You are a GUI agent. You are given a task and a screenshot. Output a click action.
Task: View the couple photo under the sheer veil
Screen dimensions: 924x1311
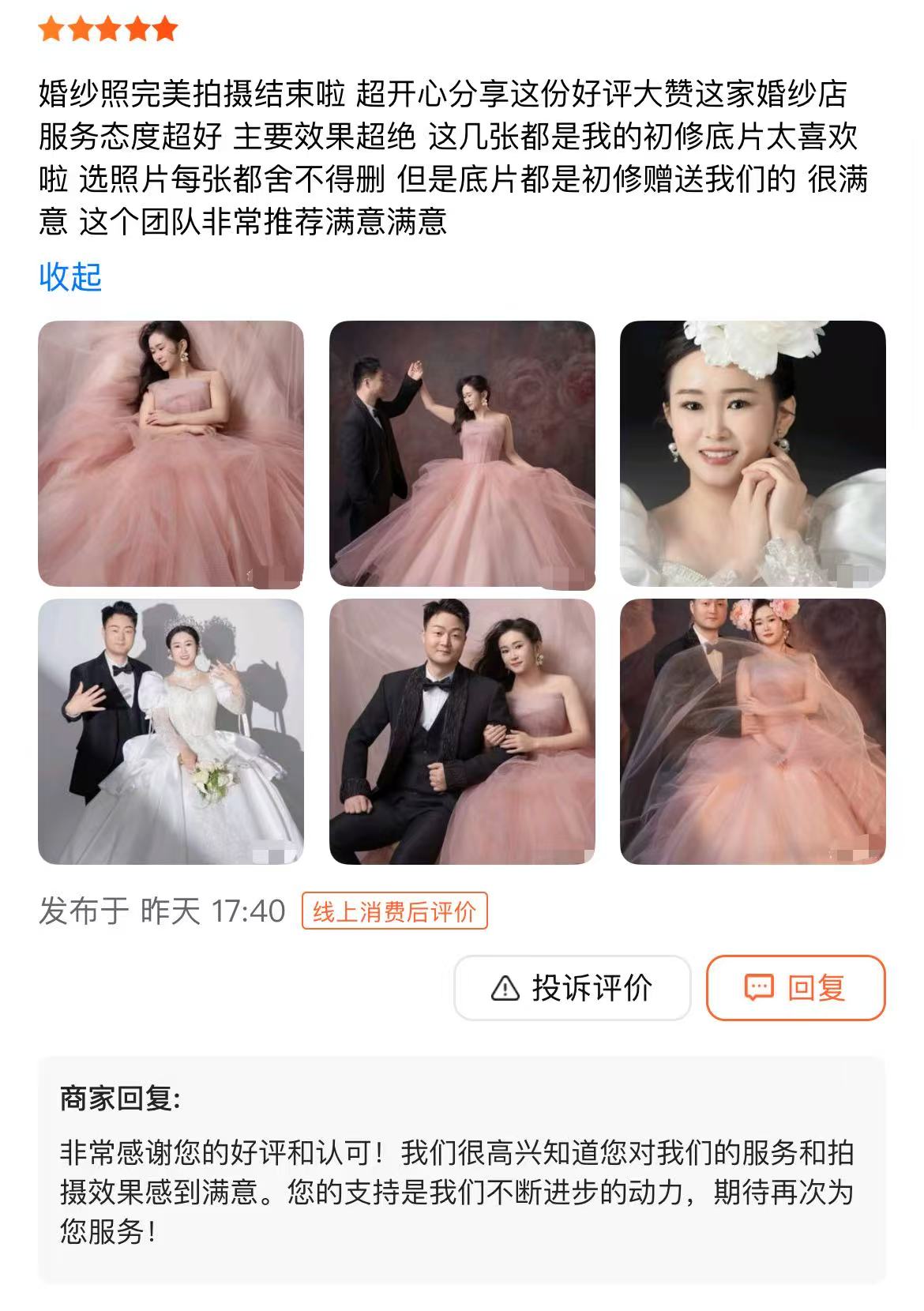(753, 731)
